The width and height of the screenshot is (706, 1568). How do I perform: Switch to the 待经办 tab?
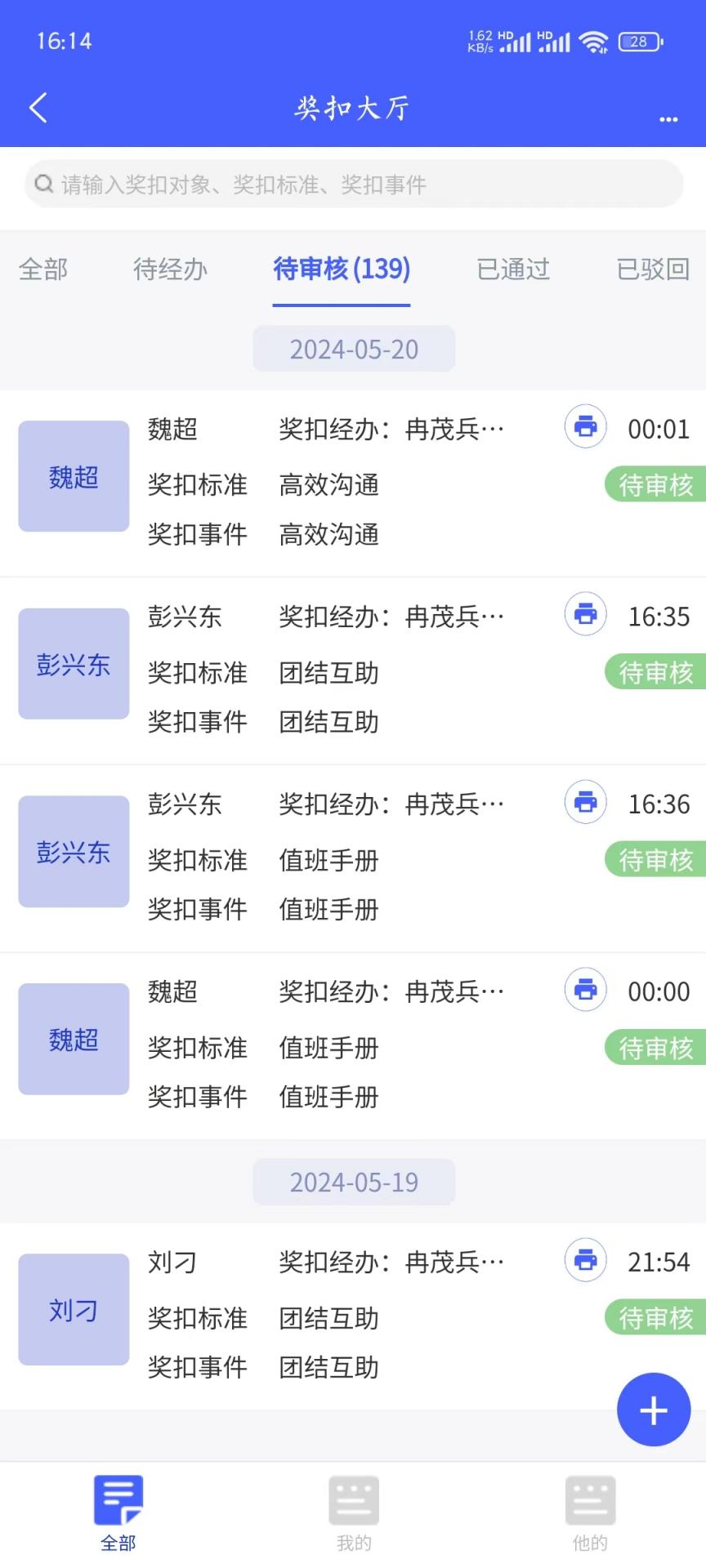pos(170,269)
